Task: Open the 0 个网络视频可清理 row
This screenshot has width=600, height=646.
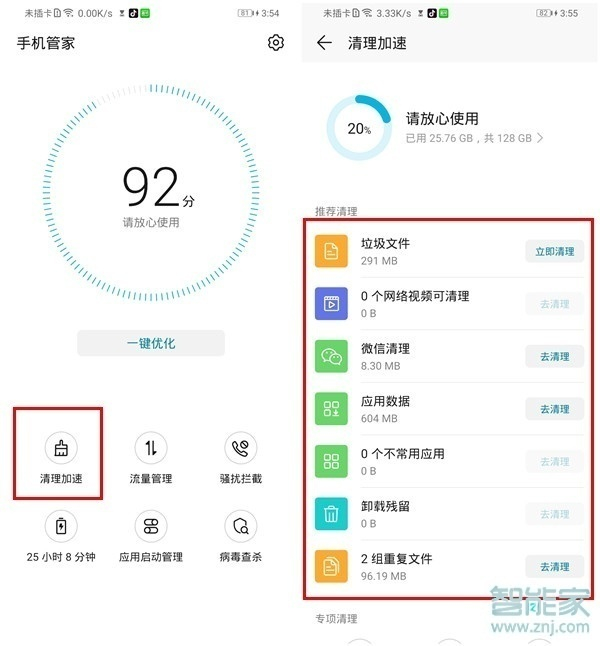Action: (x=420, y=303)
